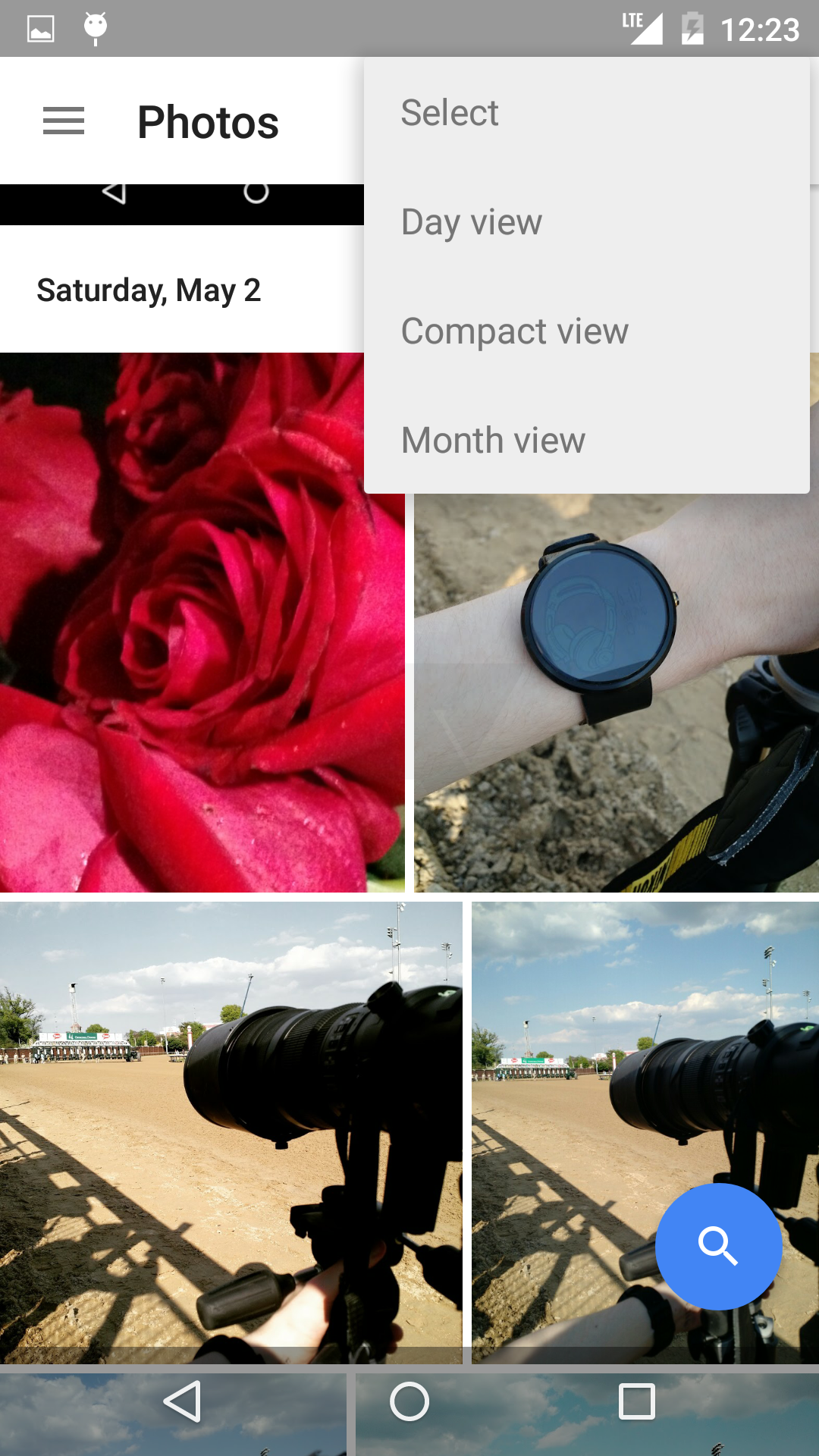Switch to Month view
This screenshot has height=1456, width=819.
pyautogui.click(x=493, y=441)
